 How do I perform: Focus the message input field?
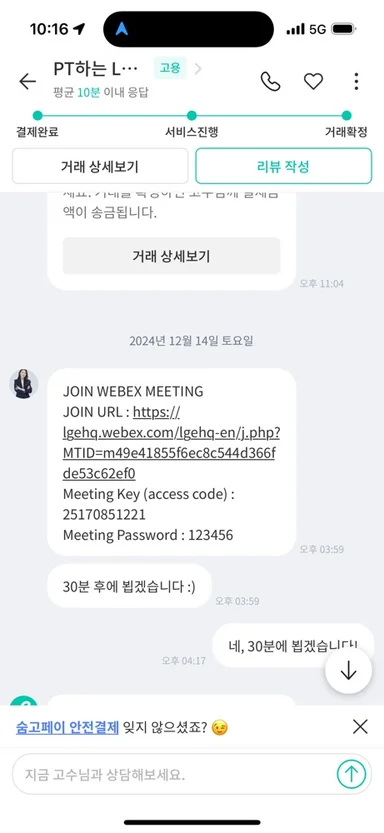click(174, 774)
